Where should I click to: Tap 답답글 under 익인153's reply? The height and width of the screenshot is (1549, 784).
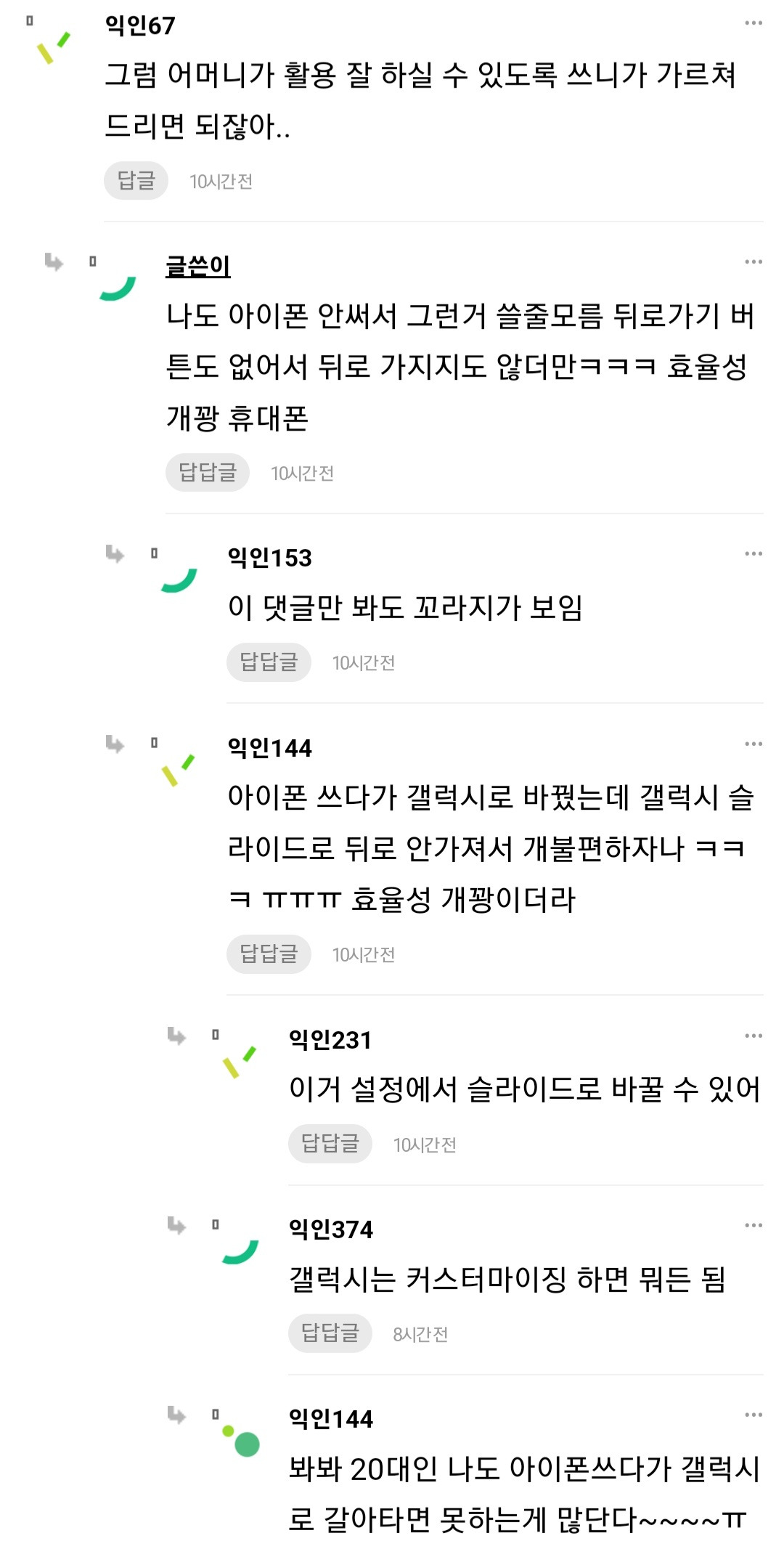269,662
